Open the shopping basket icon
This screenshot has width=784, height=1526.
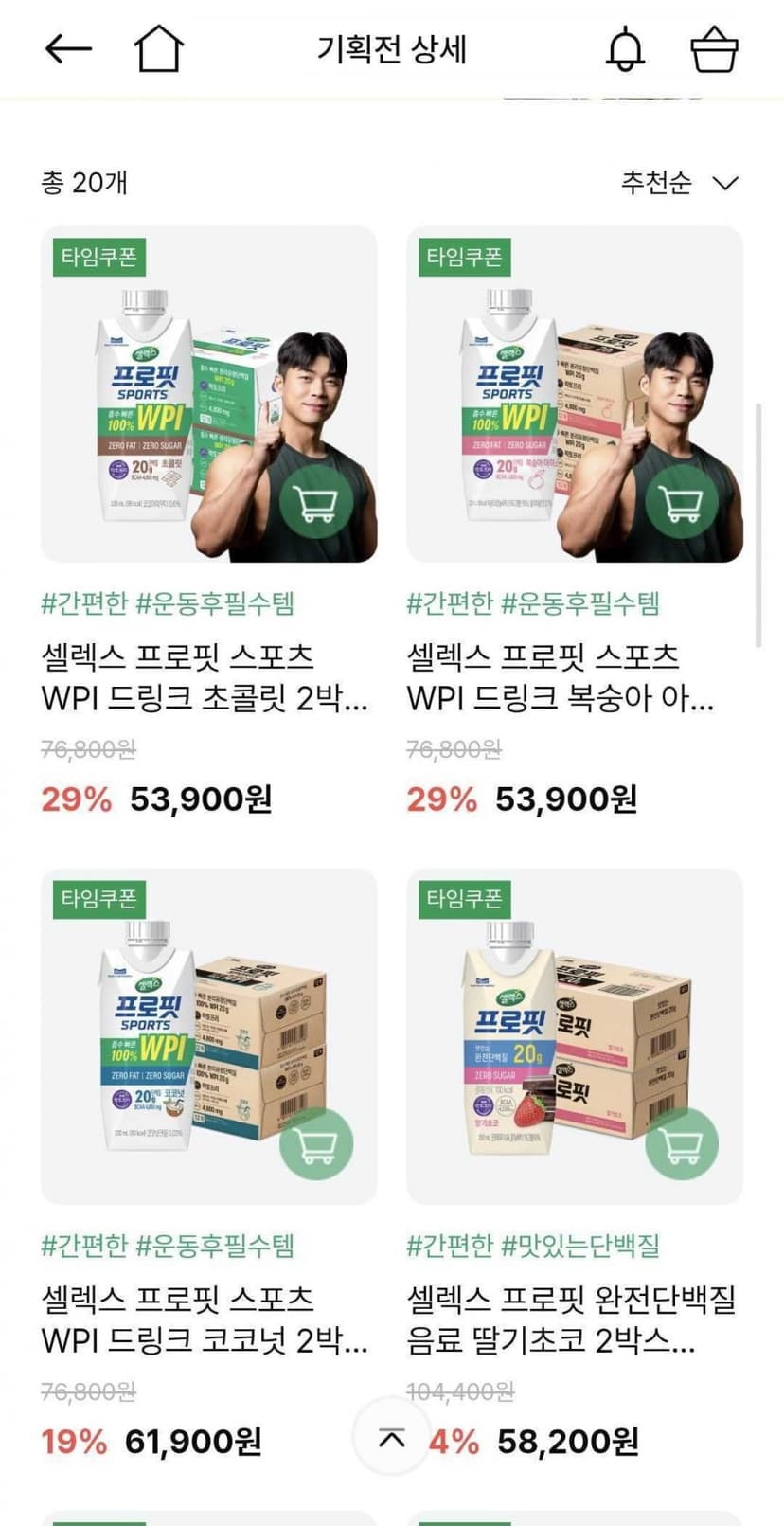pyautogui.click(x=714, y=49)
